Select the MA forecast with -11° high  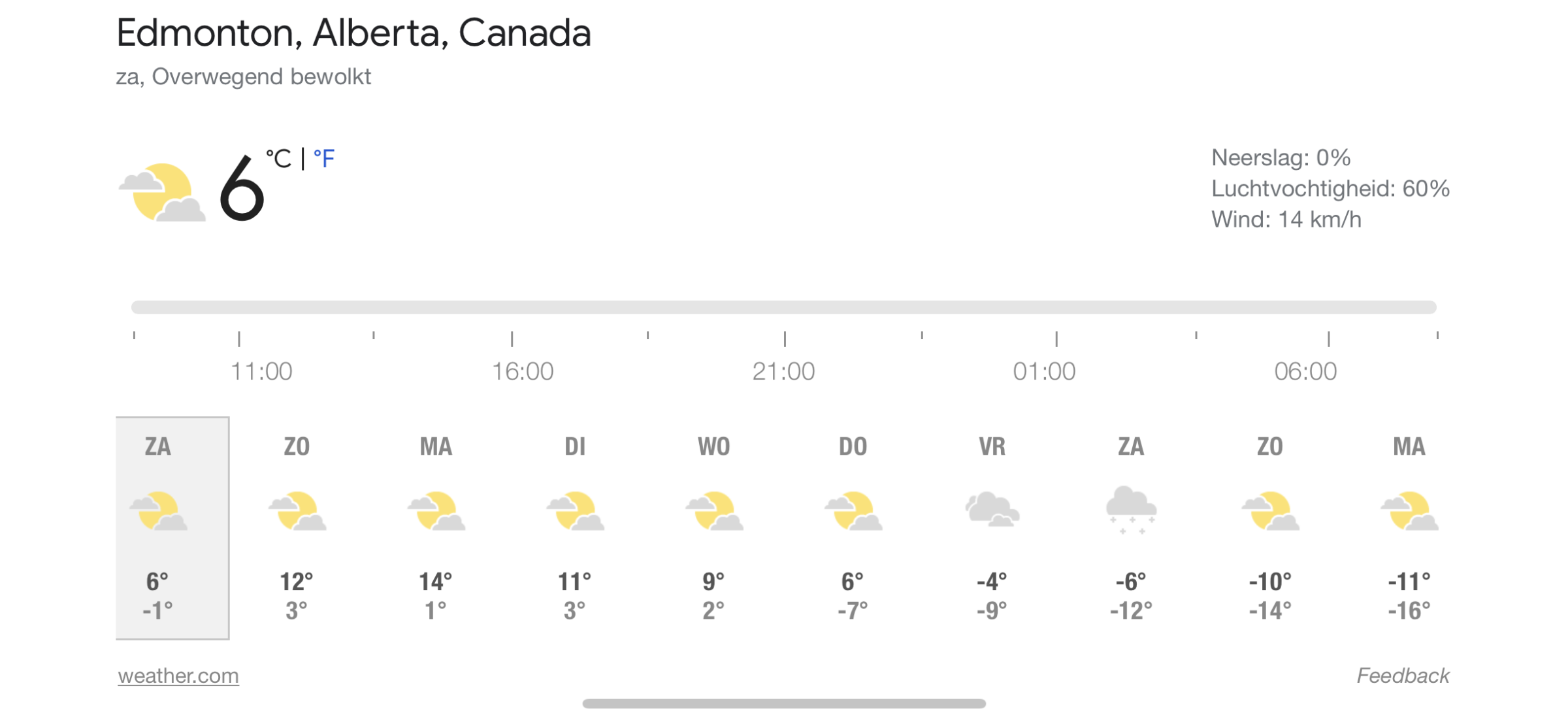coord(1410,528)
